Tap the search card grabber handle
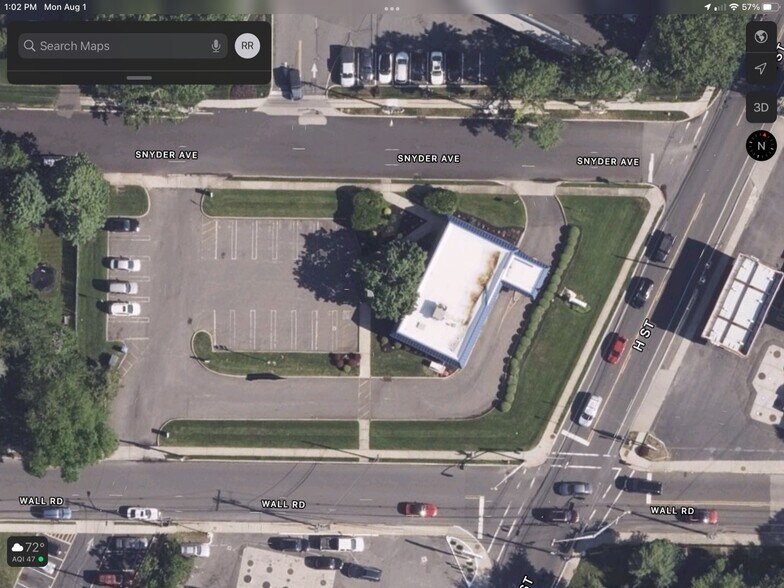 [139, 78]
